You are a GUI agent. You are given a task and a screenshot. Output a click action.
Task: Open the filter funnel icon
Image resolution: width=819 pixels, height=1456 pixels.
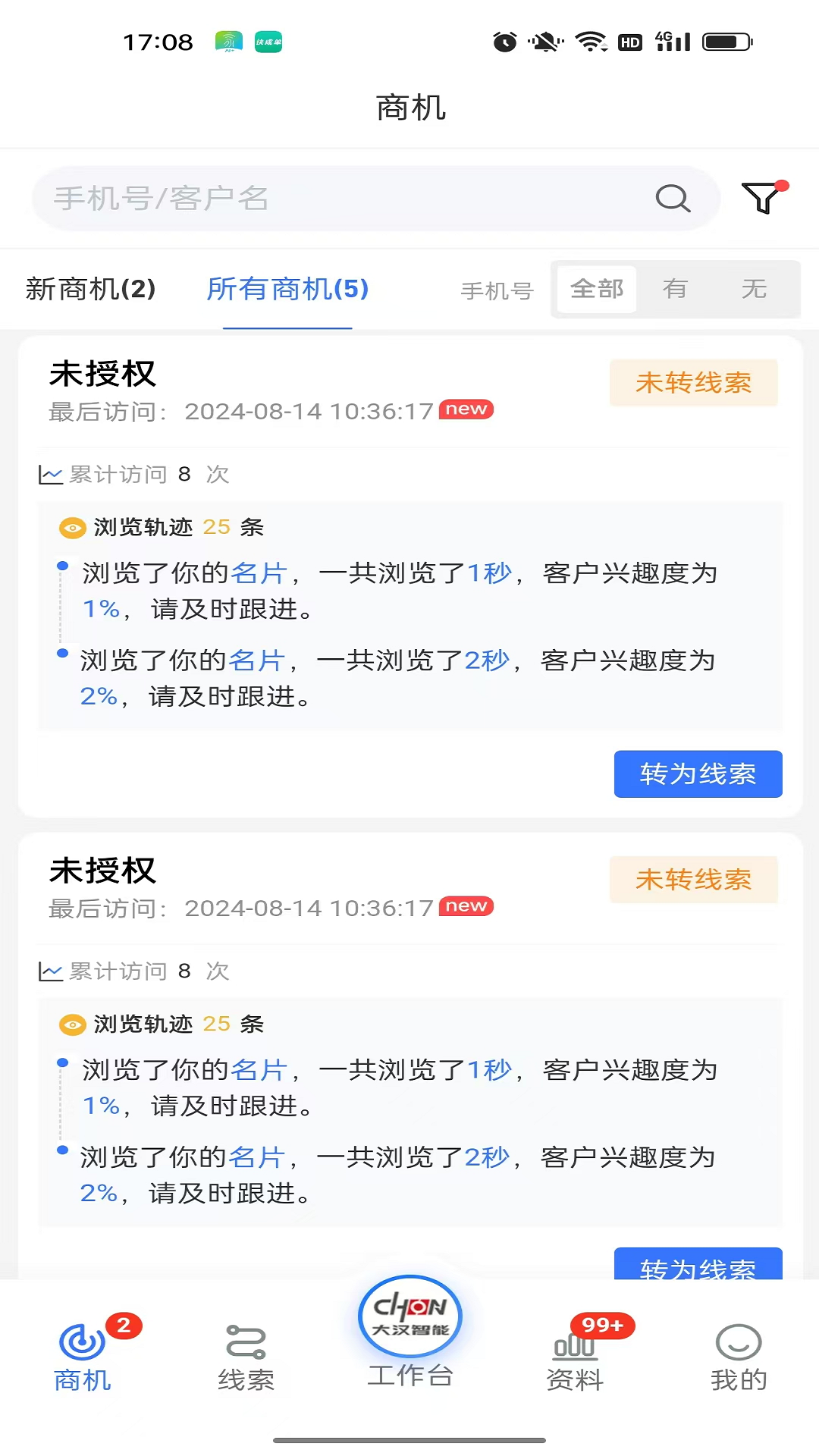click(x=763, y=199)
